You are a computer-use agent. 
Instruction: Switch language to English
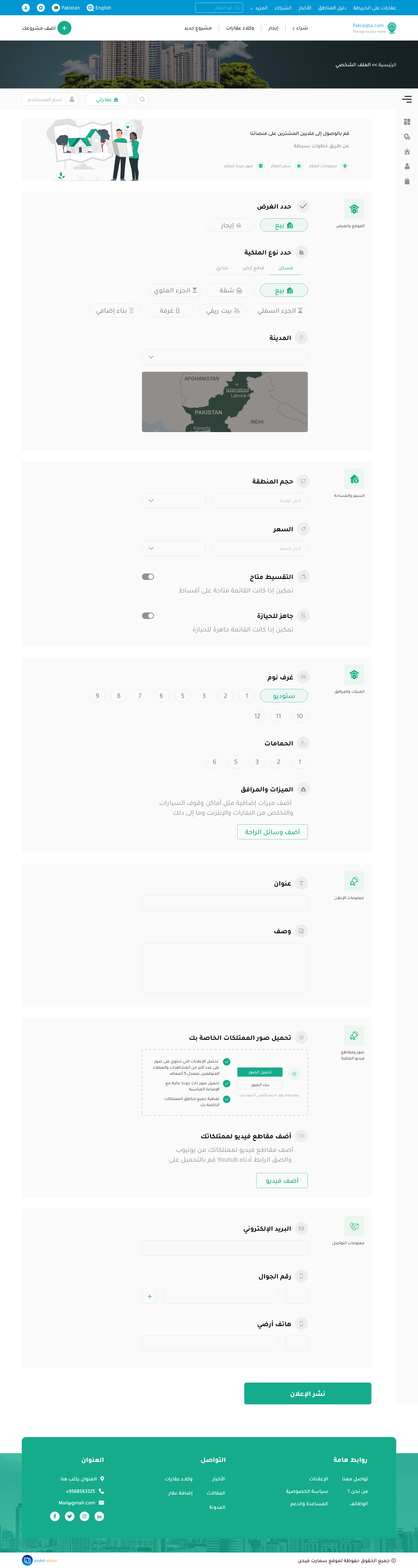click(x=99, y=8)
